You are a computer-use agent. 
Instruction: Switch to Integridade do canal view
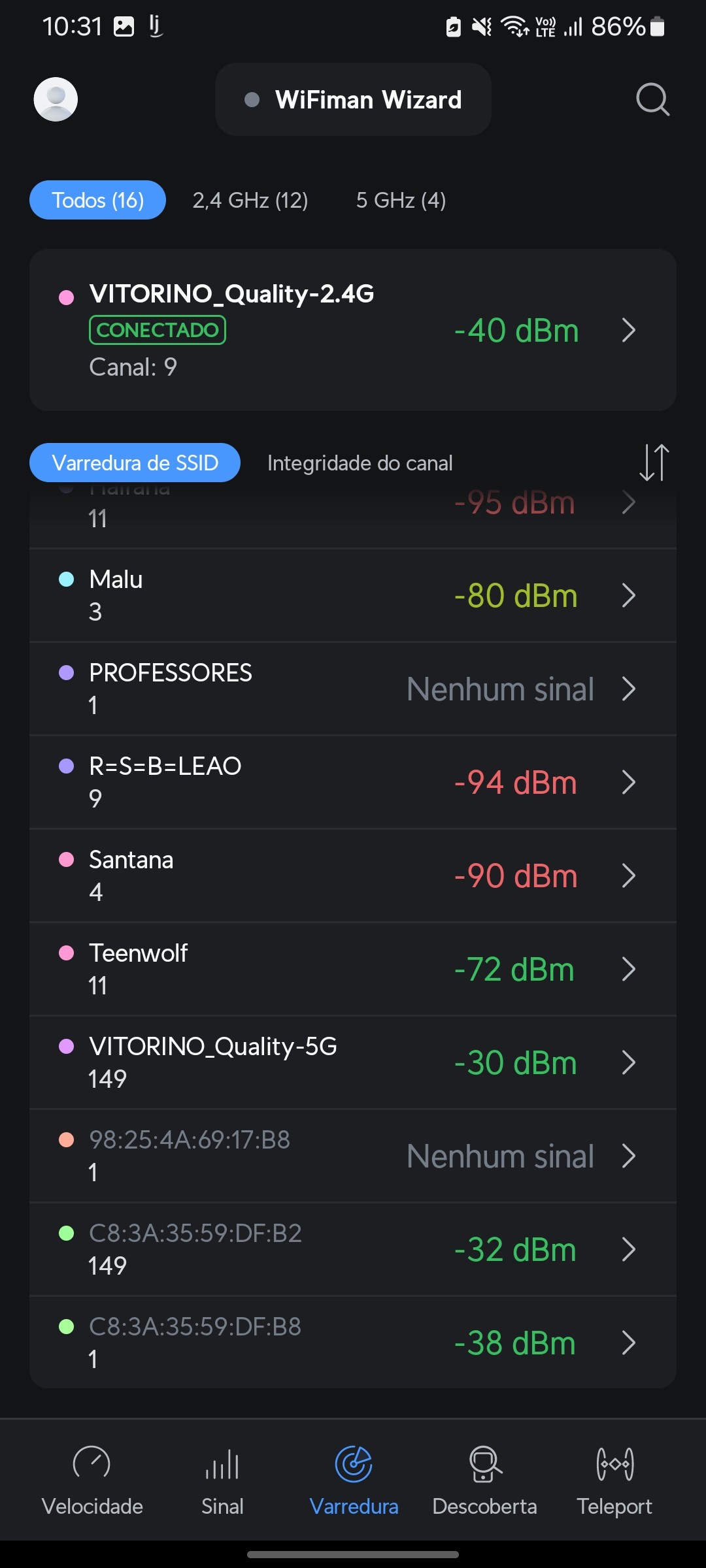click(360, 463)
